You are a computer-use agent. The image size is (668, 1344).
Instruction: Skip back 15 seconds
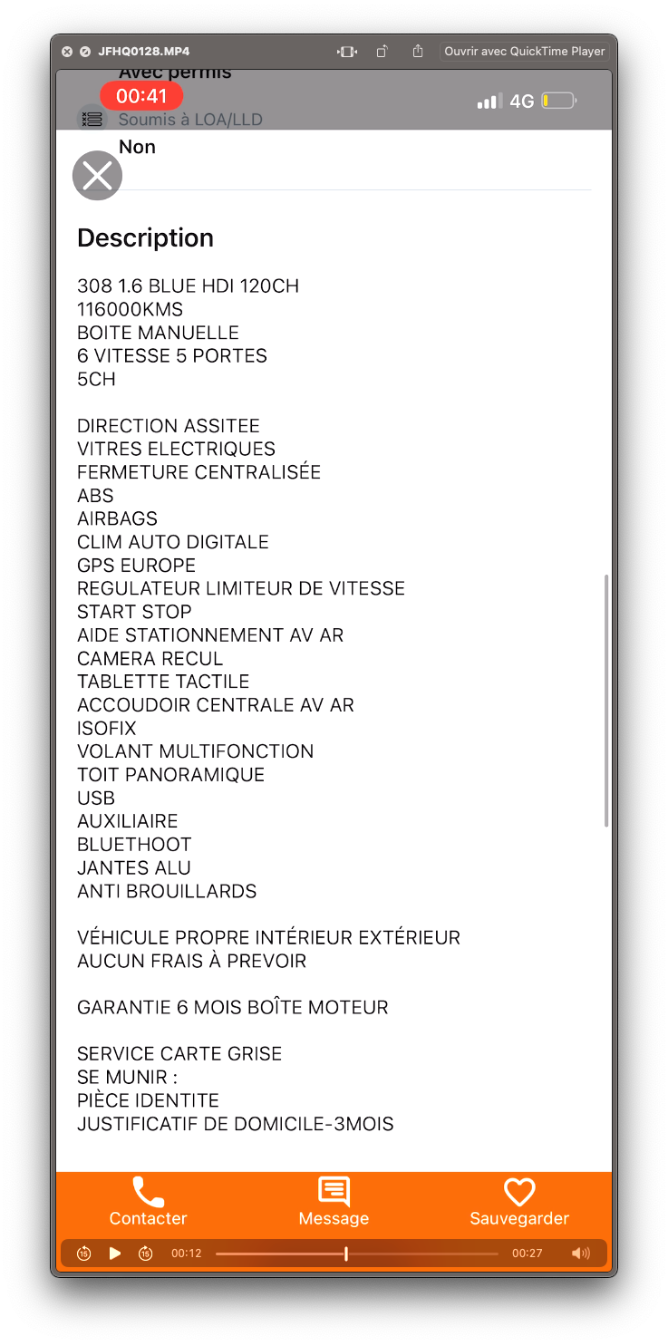click(84, 1253)
